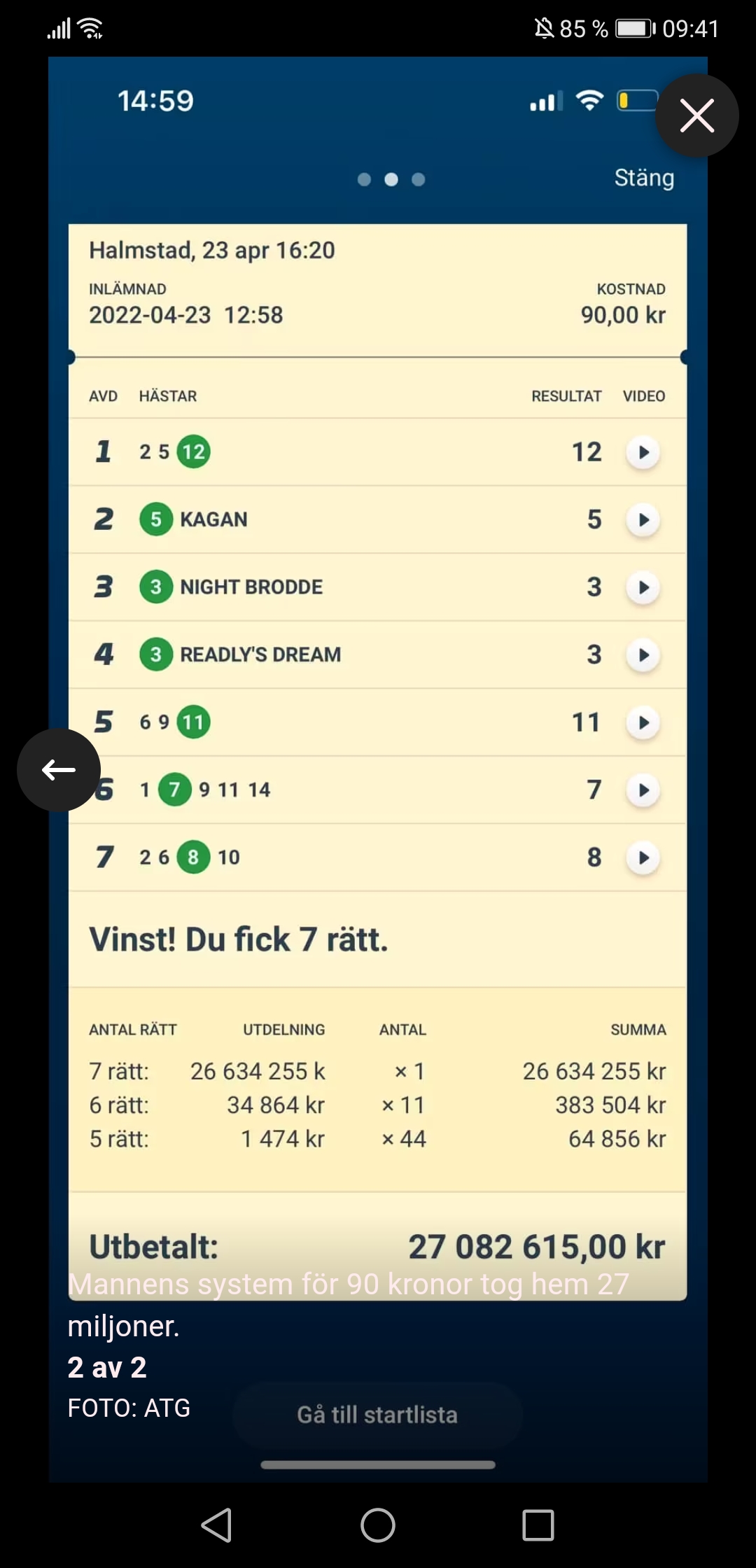The height and width of the screenshot is (1568, 756).
Task: Open the recent apps overview
Action: click(538, 1525)
